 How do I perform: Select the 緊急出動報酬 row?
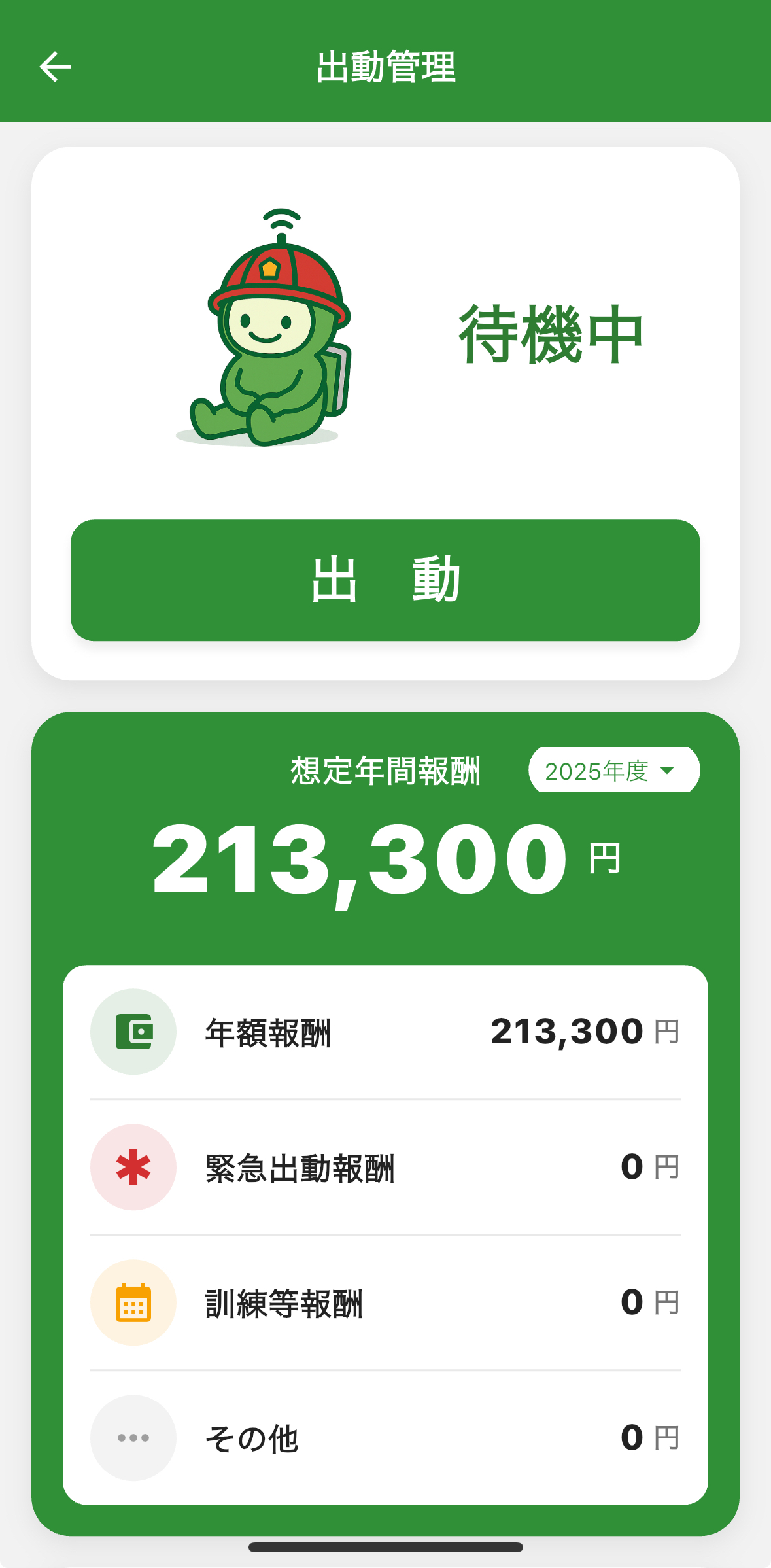385,1168
